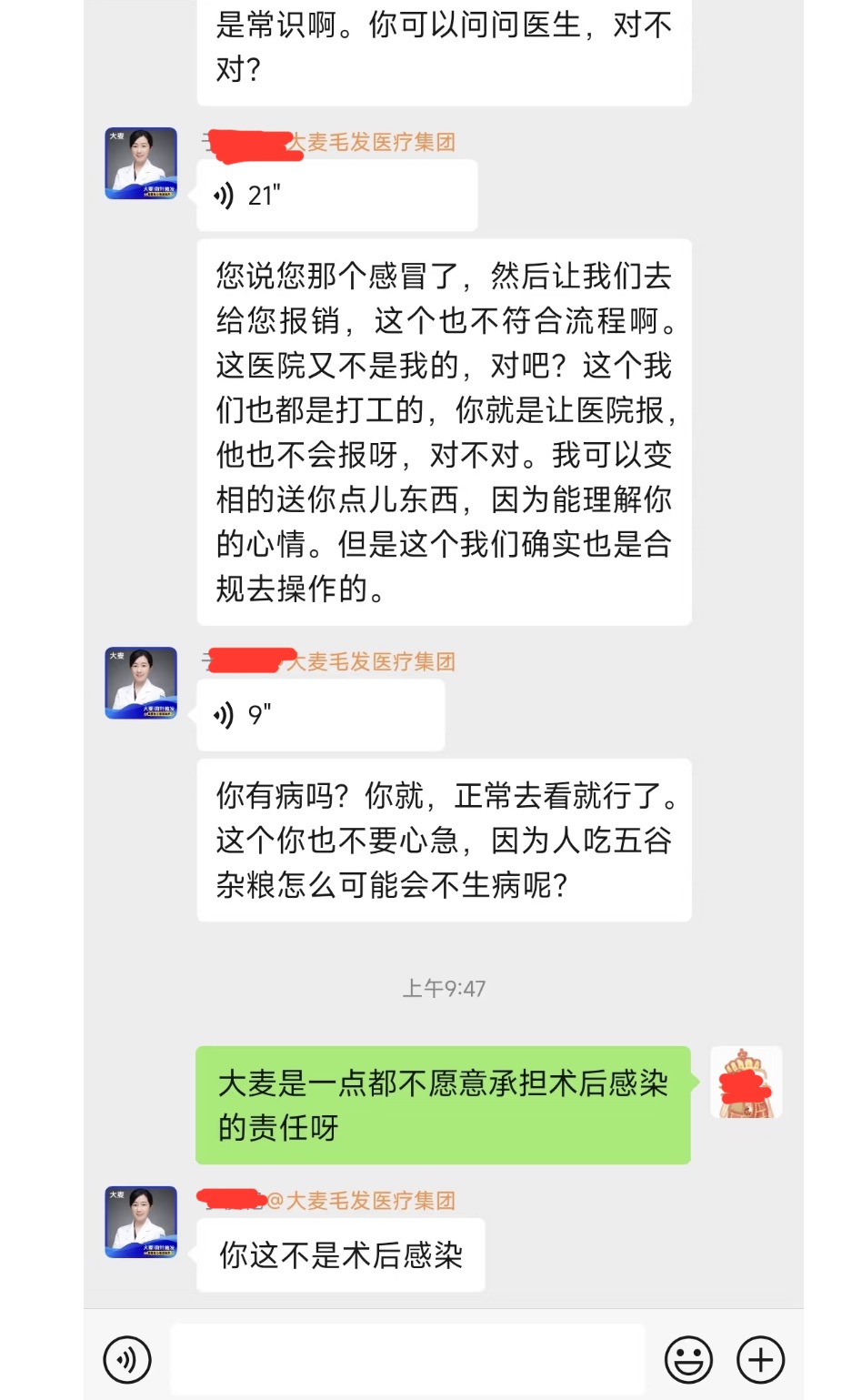This screenshot has width=842, height=1400.
Task: Switch to voice input mode
Action: click(127, 1359)
